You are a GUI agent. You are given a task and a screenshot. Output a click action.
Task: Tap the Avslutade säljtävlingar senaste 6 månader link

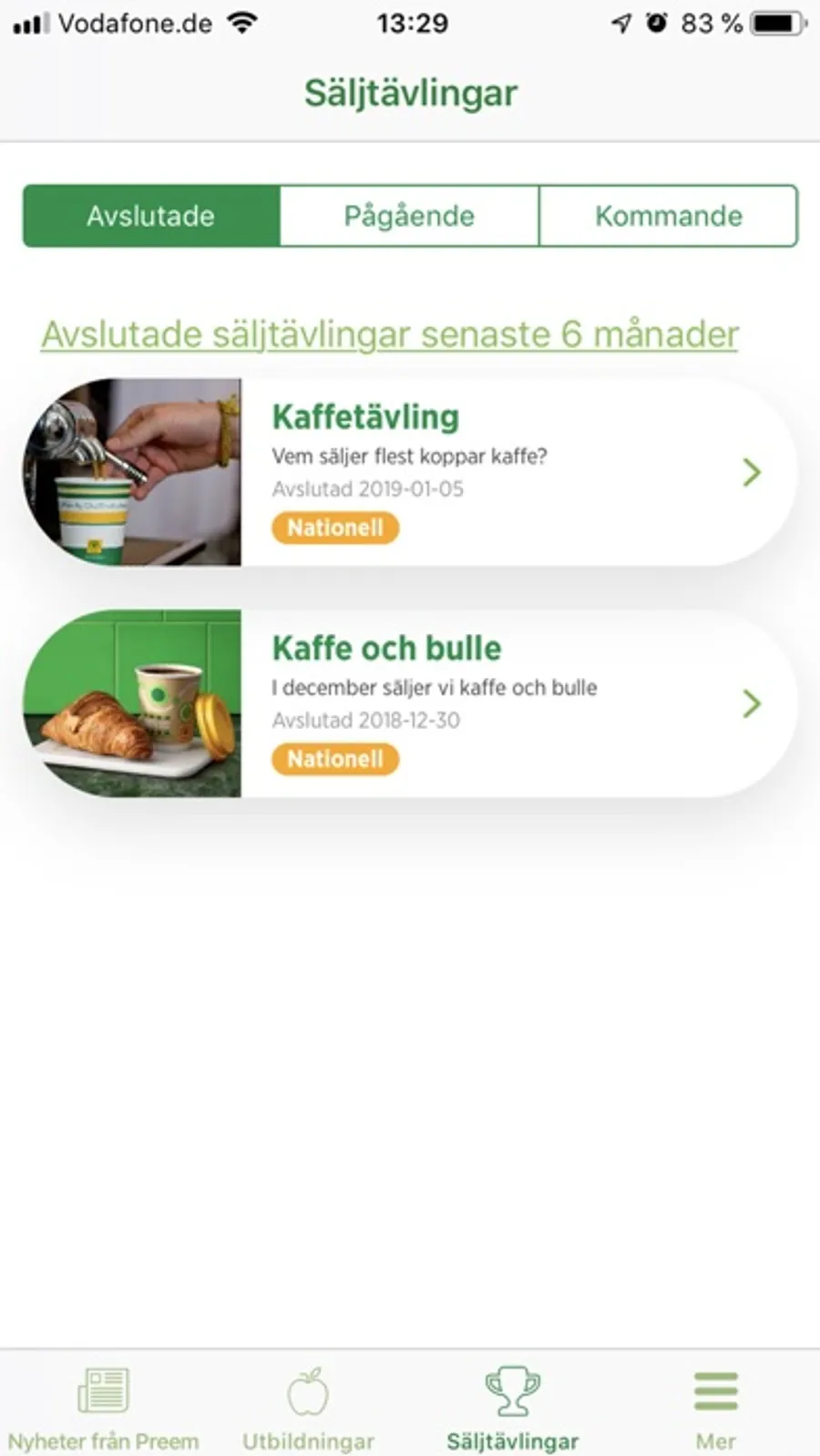389,334
